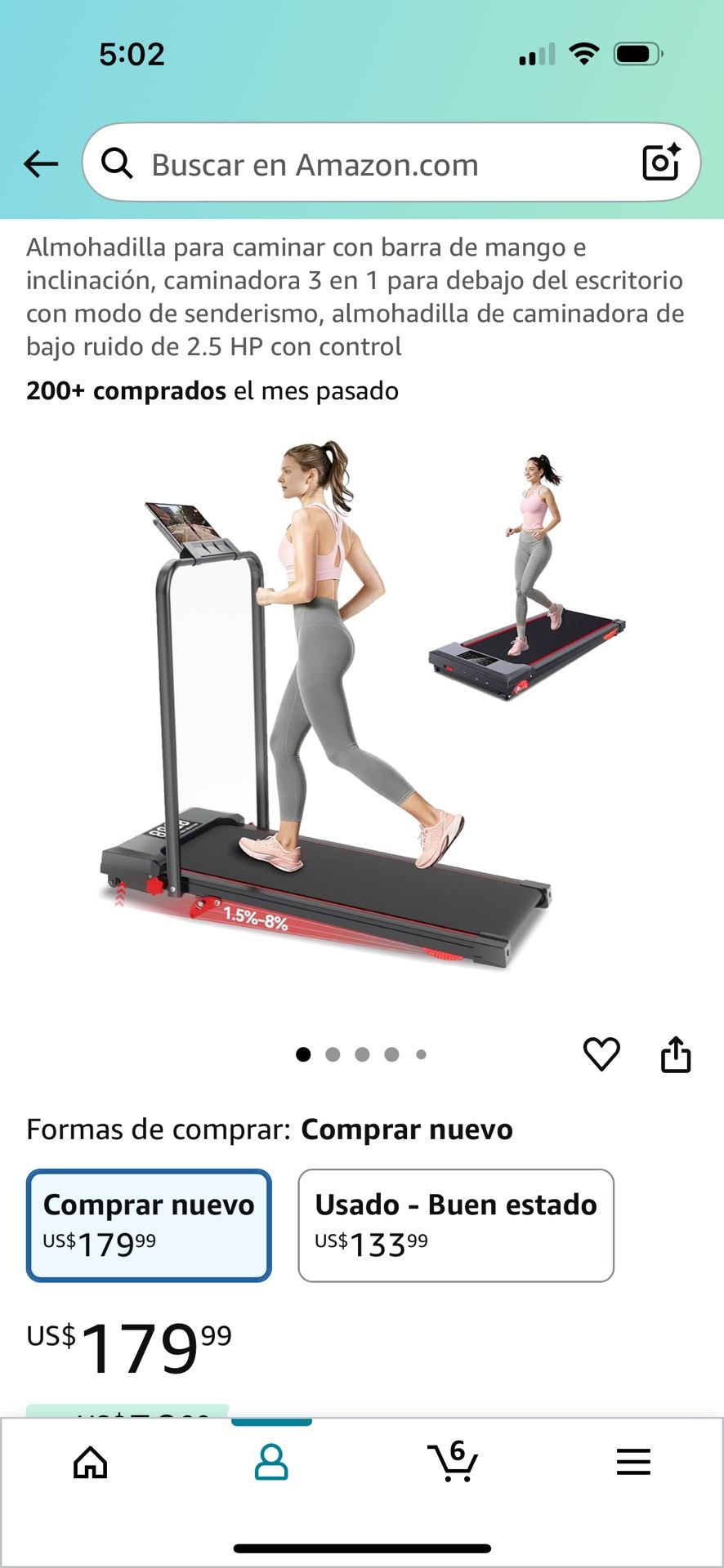This screenshot has width=724, height=1568.
Task: Go to the Home tab
Action: [91, 1462]
